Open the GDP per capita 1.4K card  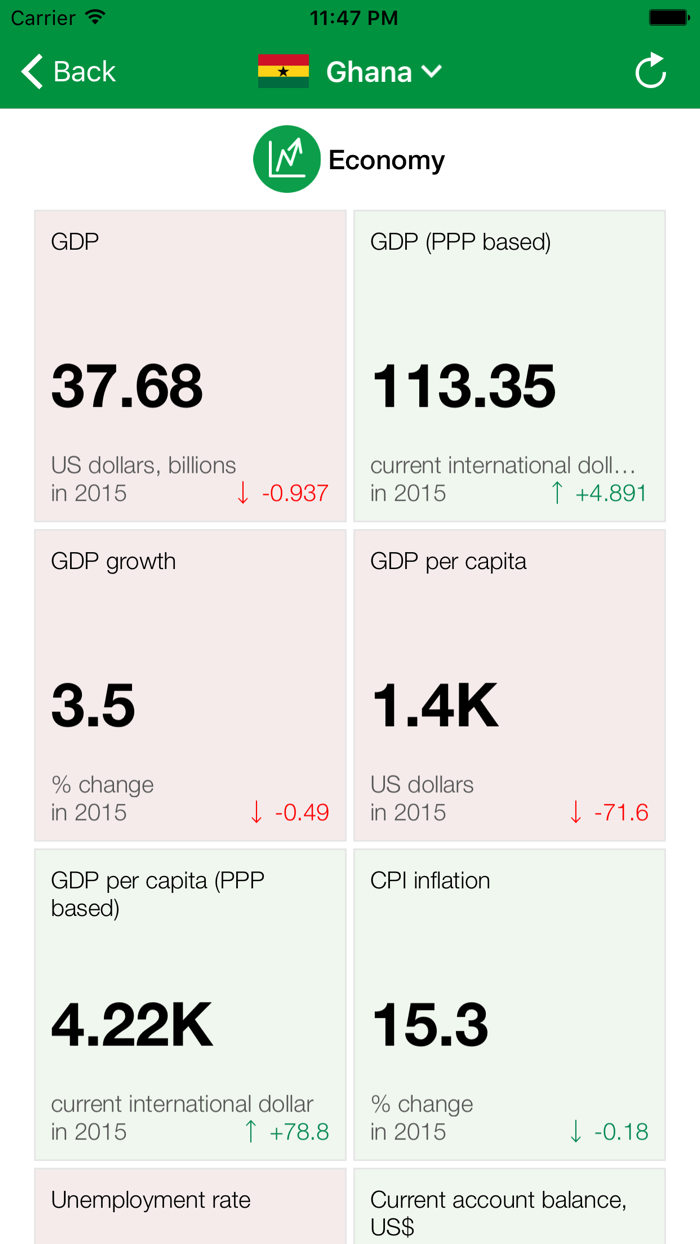[x=509, y=685]
